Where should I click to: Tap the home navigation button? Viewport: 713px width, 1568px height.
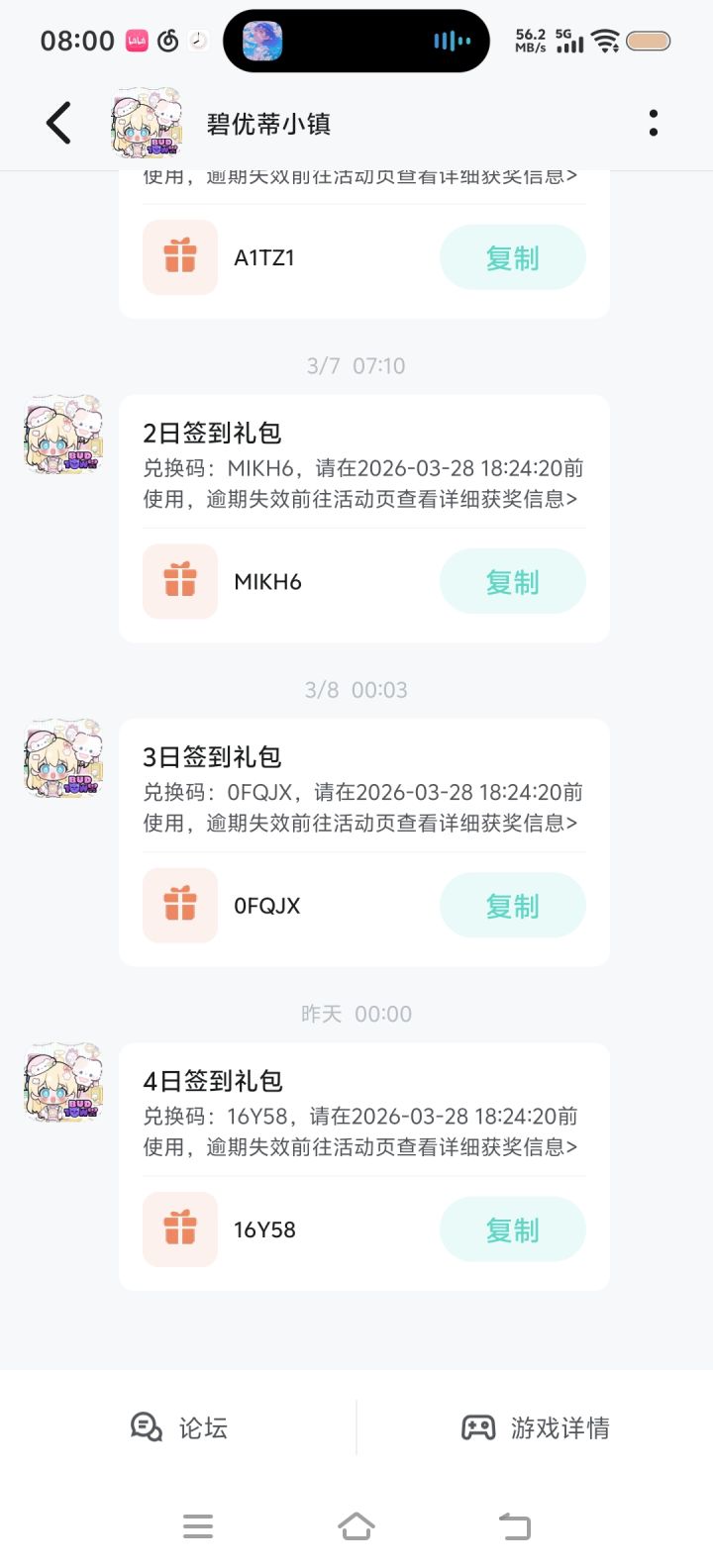point(356,1526)
